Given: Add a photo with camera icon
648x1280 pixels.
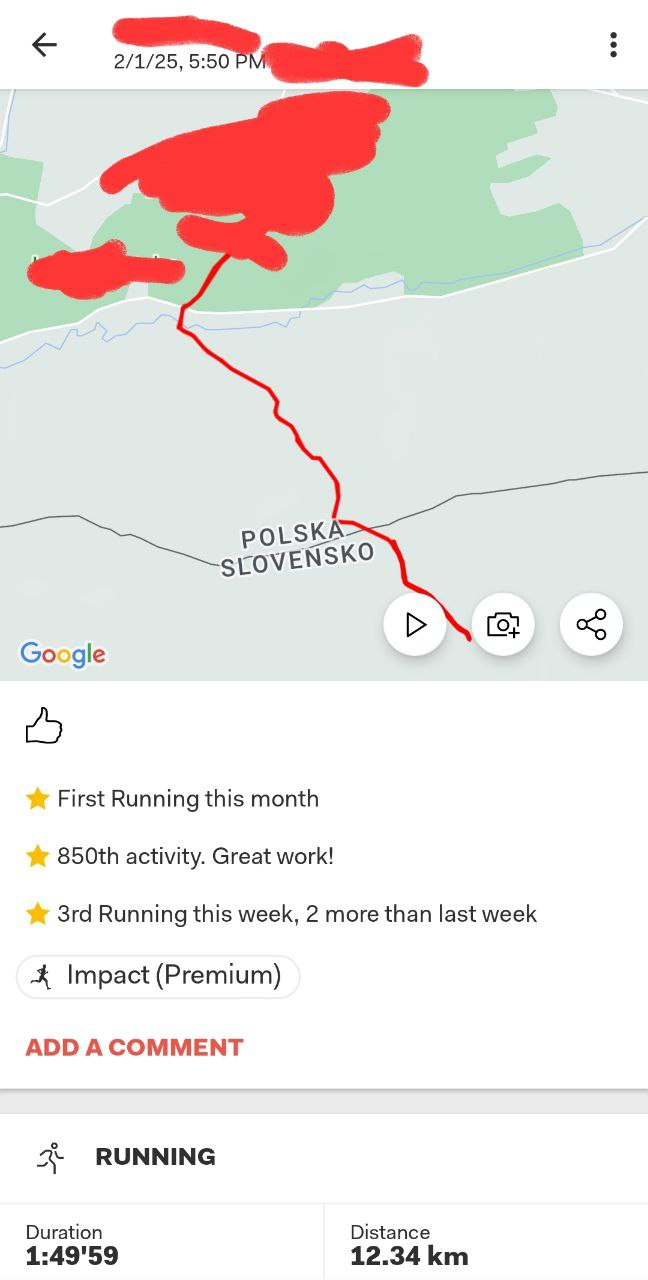Looking at the screenshot, I should click(x=503, y=625).
